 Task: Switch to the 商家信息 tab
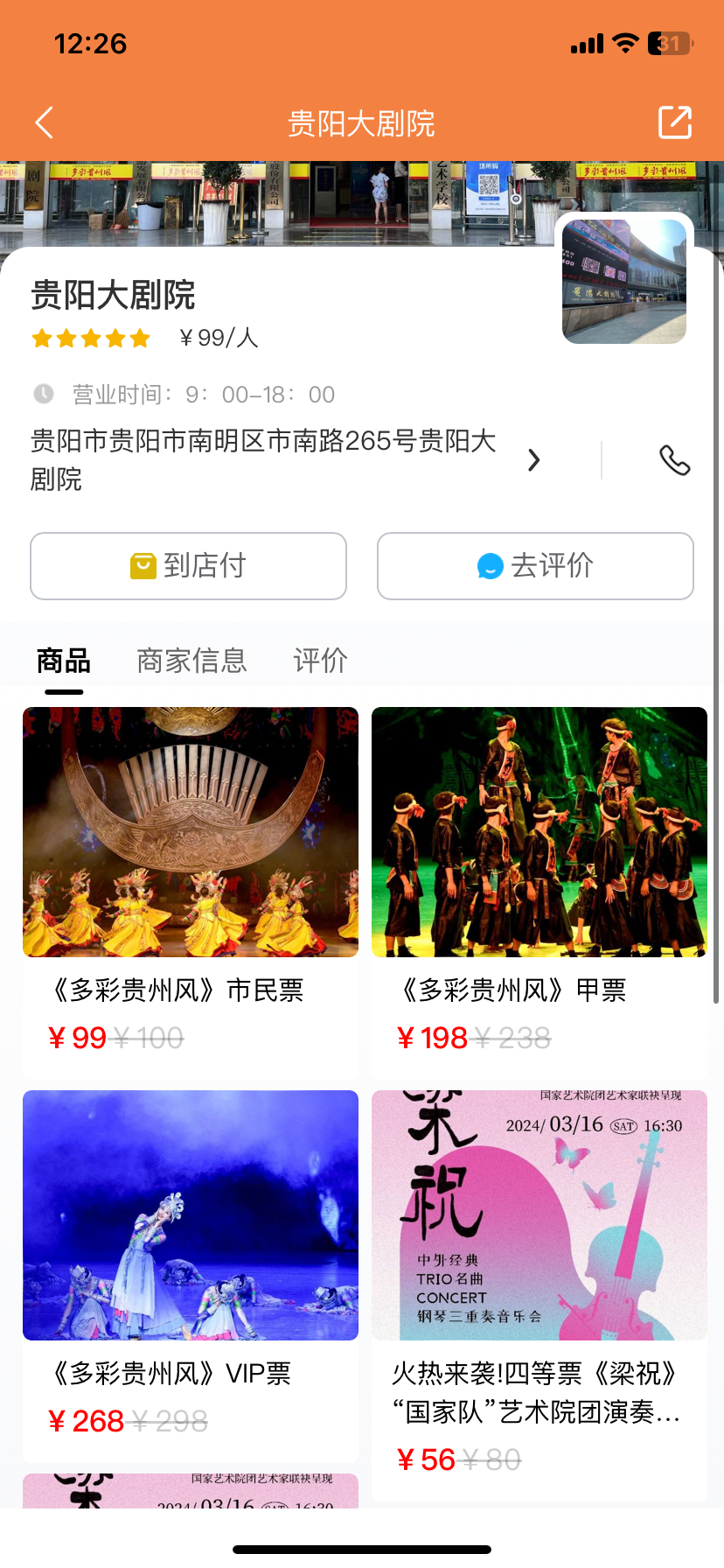coord(191,661)
